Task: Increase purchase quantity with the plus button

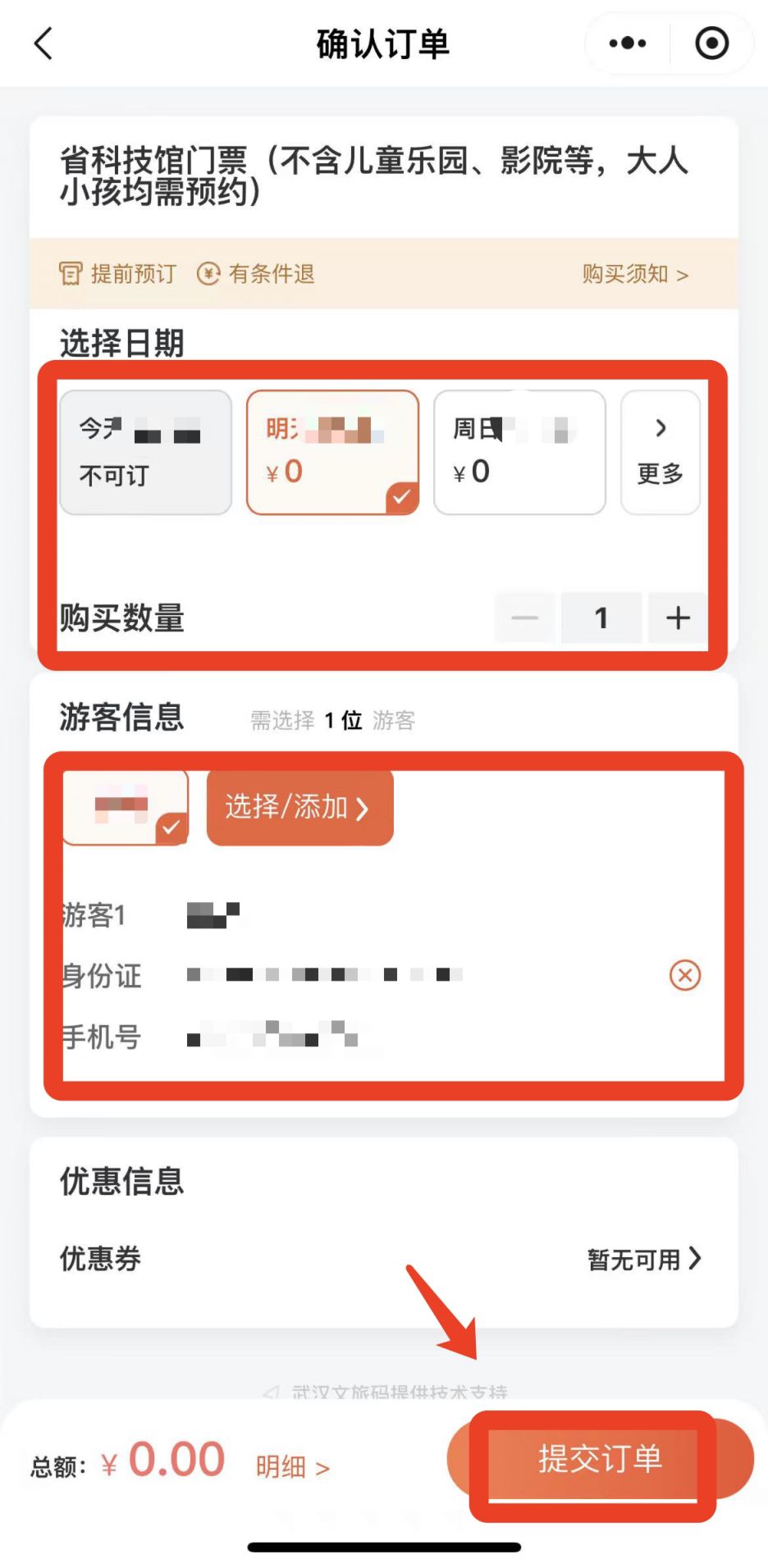Action: 678,618
